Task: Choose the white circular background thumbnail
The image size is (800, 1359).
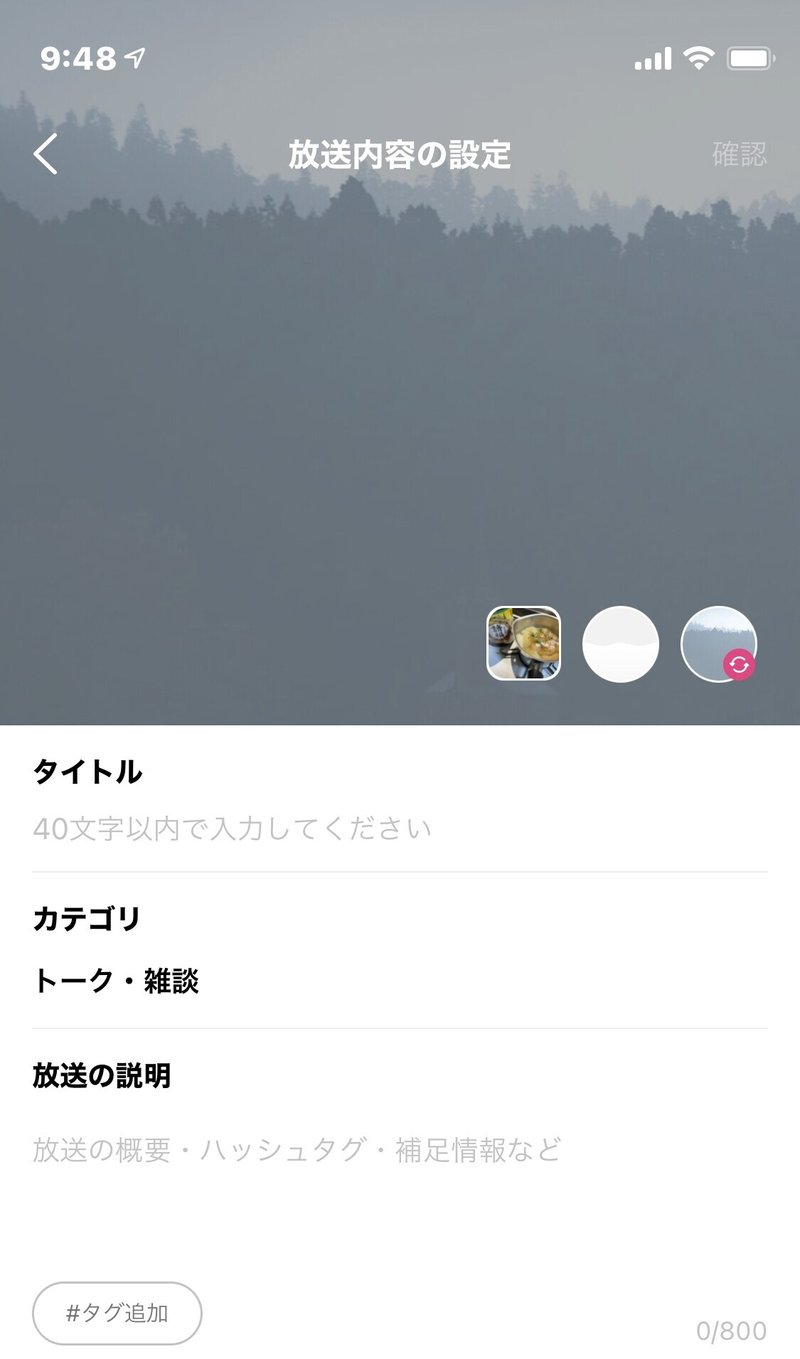Action: coord(620,644)
